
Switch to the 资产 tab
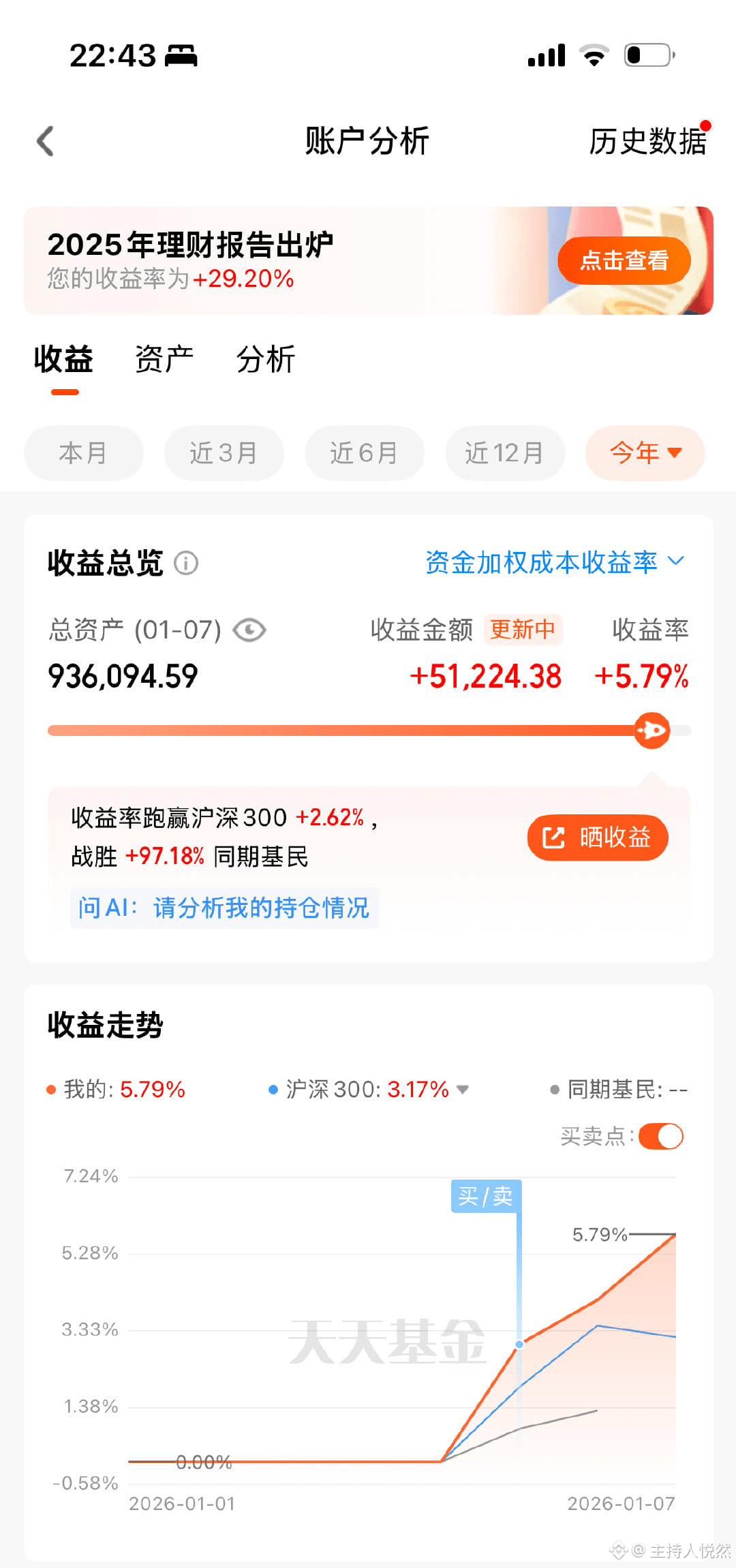[x=164, y=359]
